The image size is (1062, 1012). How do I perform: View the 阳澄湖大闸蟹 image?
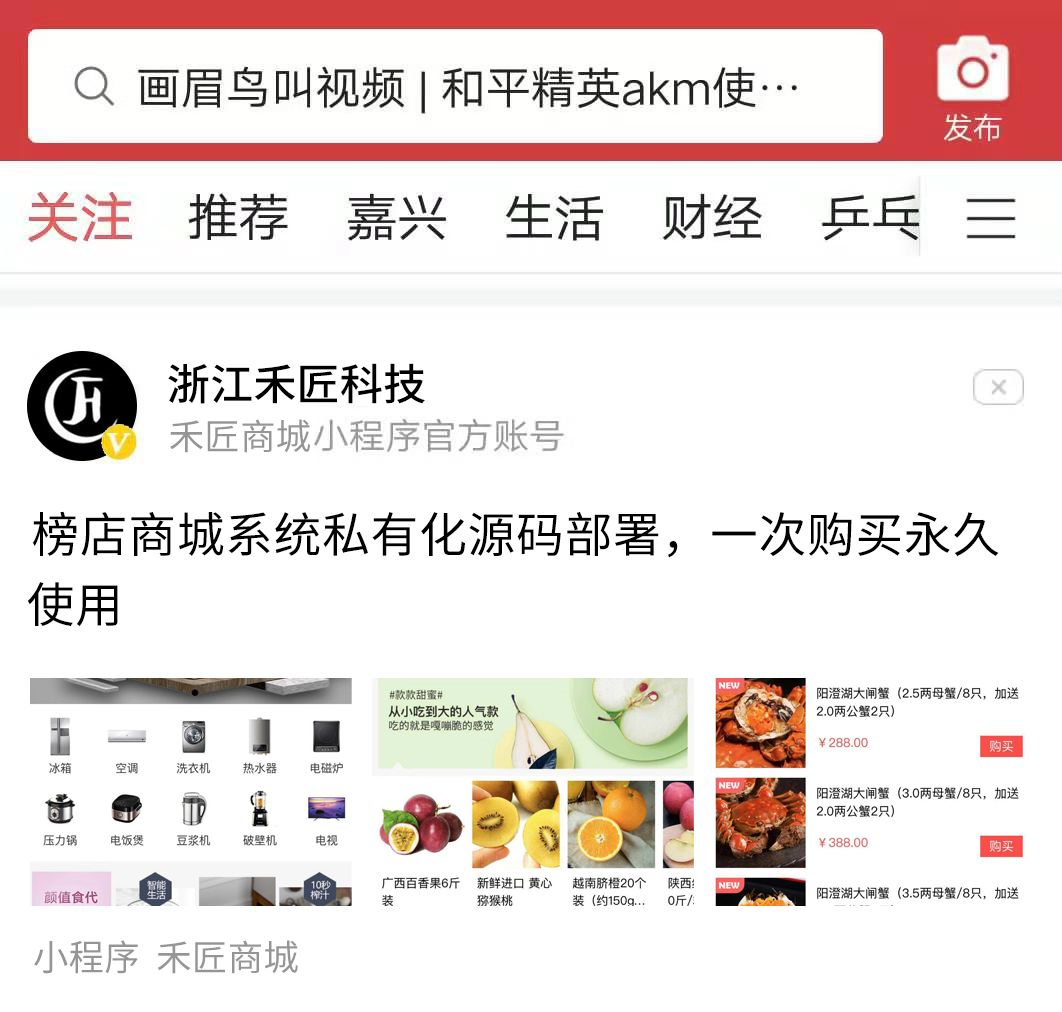[870, 792]
